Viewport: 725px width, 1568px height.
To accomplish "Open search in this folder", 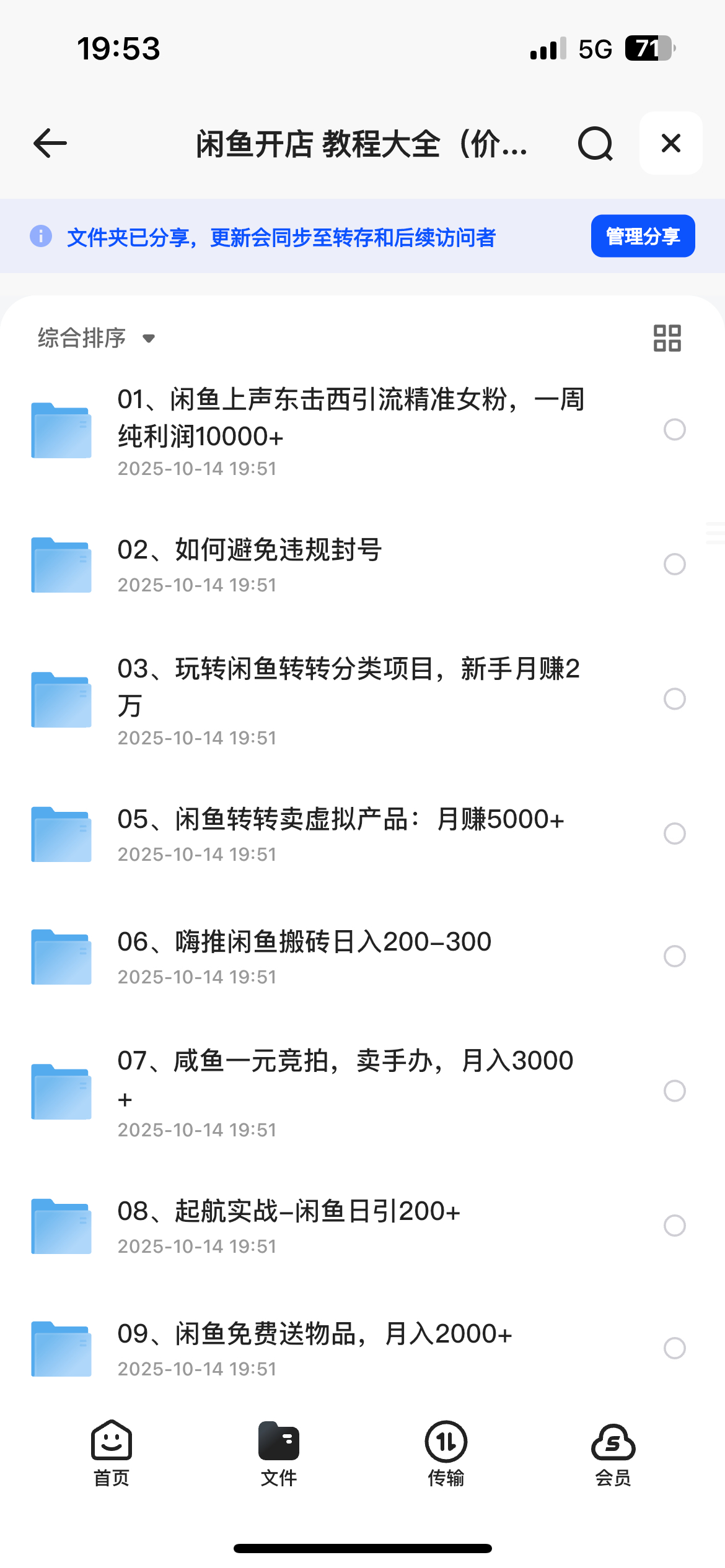I will click(595, 144).
